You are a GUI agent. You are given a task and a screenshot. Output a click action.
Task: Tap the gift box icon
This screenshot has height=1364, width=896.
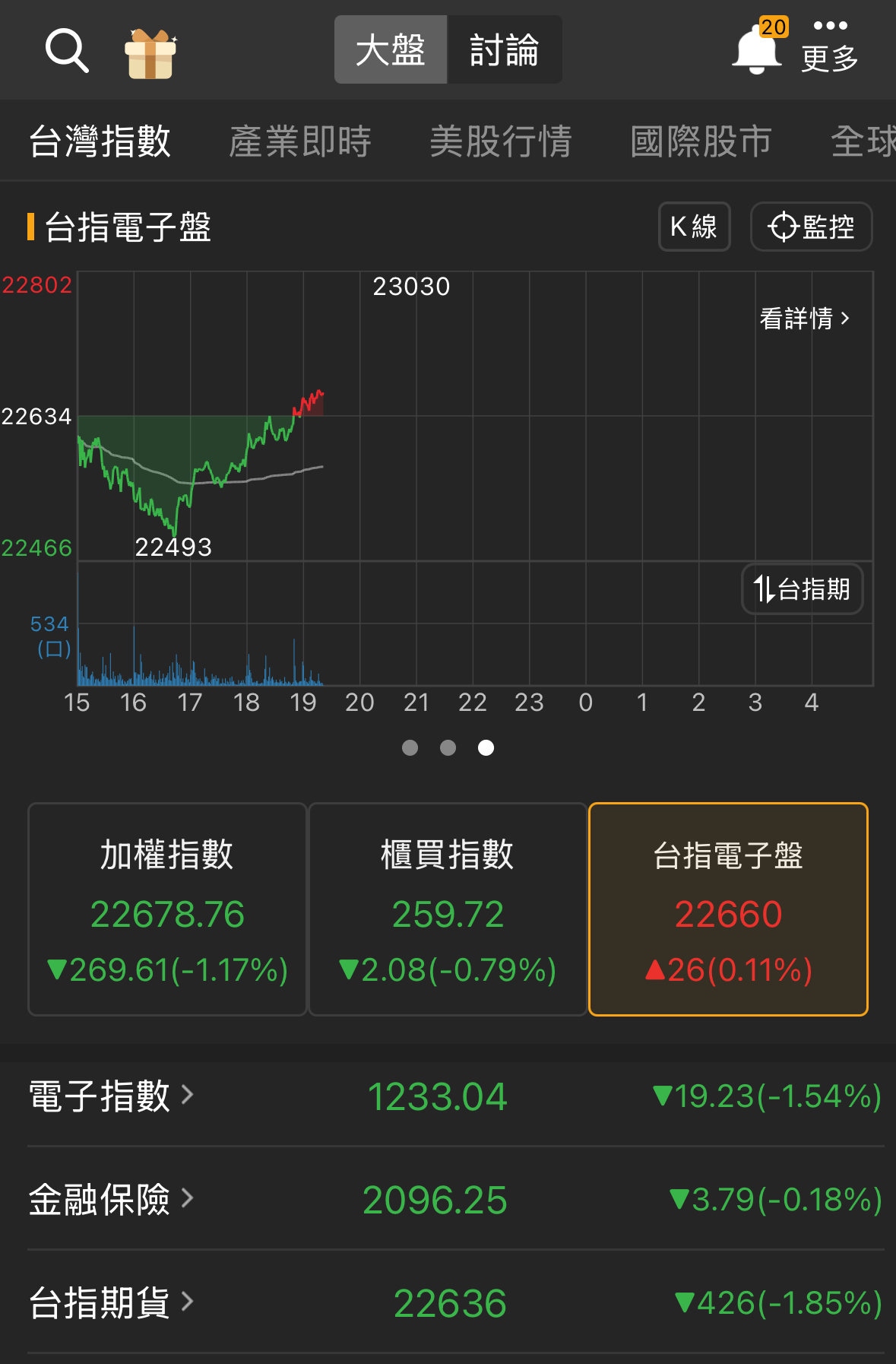pyautogui.click(x=150, y=53)
